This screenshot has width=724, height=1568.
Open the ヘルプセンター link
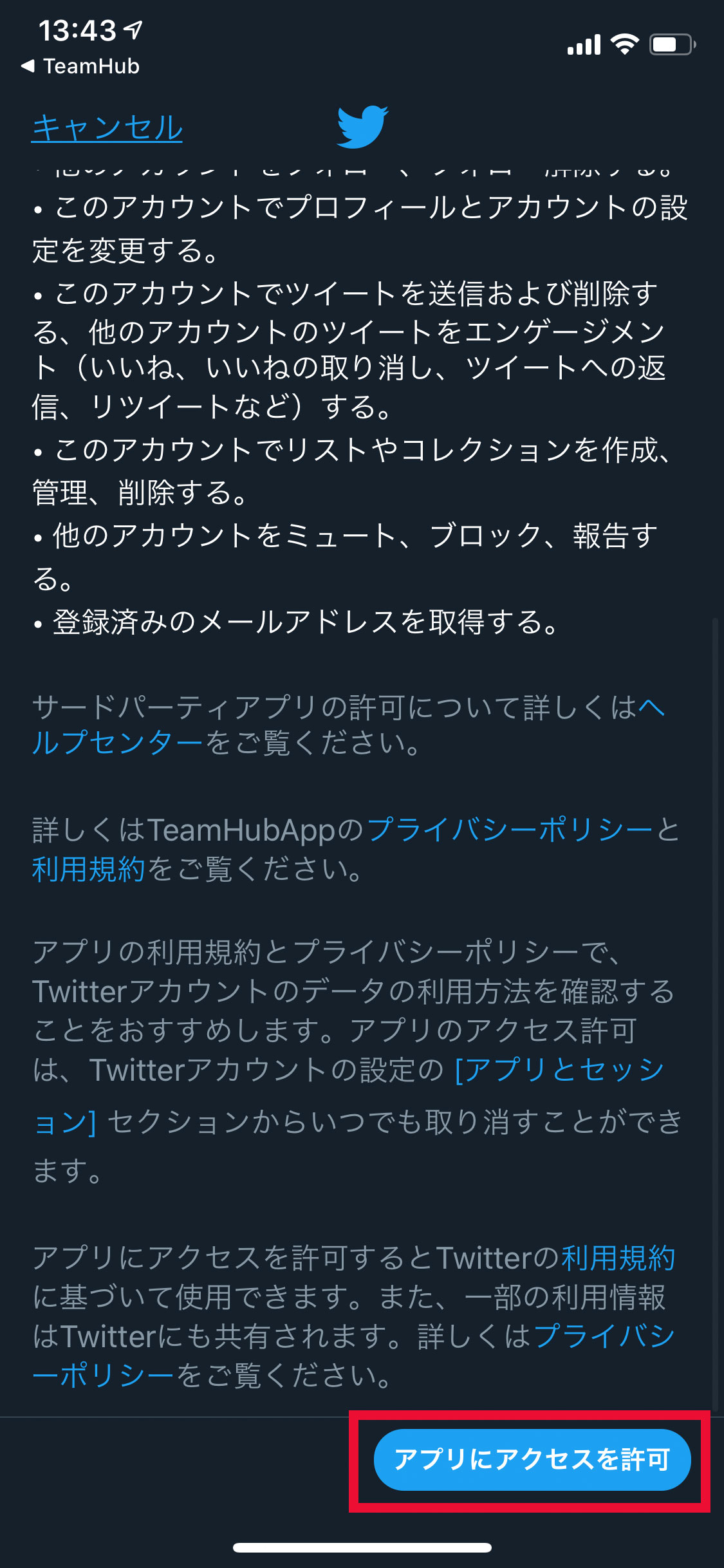(x=117, y=742)
